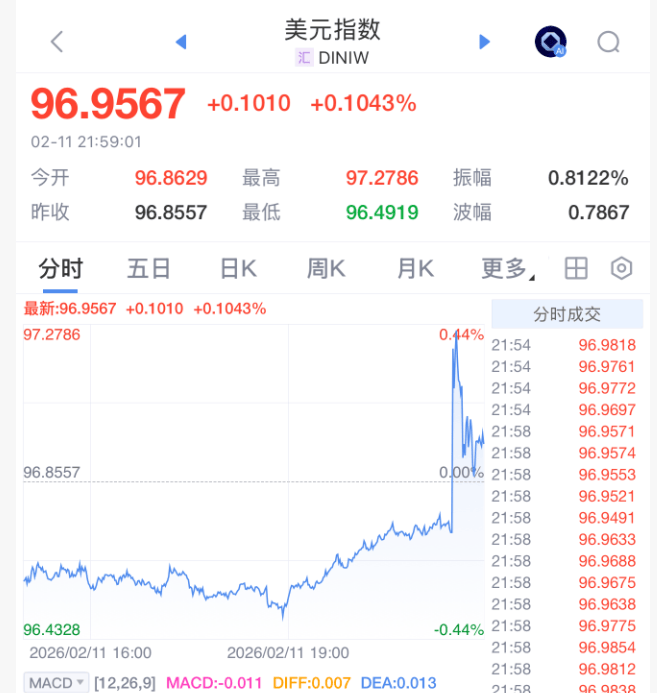Open the MACD indicator dropdown
This screenshot has height=693, width=657.
click(x=57, y=683)
